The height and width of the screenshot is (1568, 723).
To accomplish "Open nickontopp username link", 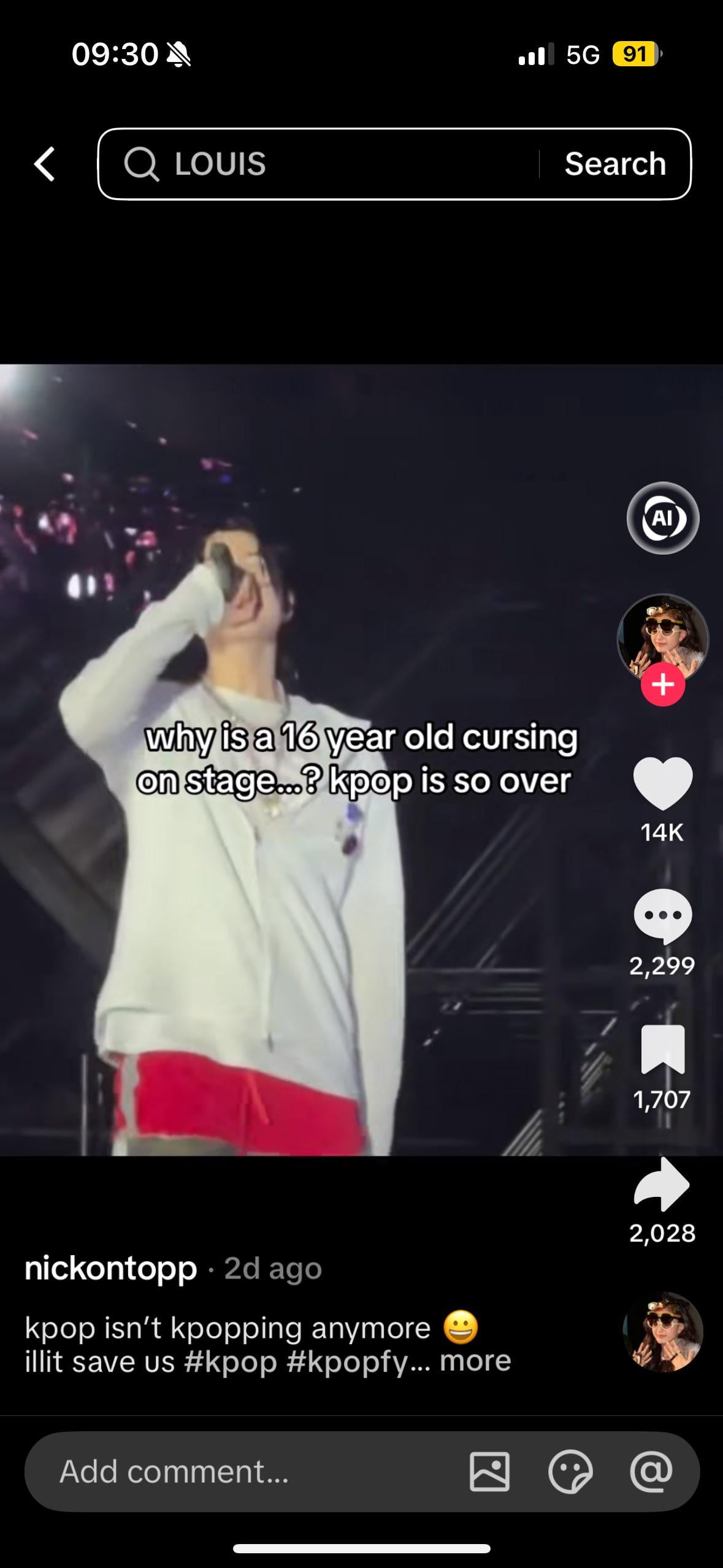I will [x=111, y=1269].
